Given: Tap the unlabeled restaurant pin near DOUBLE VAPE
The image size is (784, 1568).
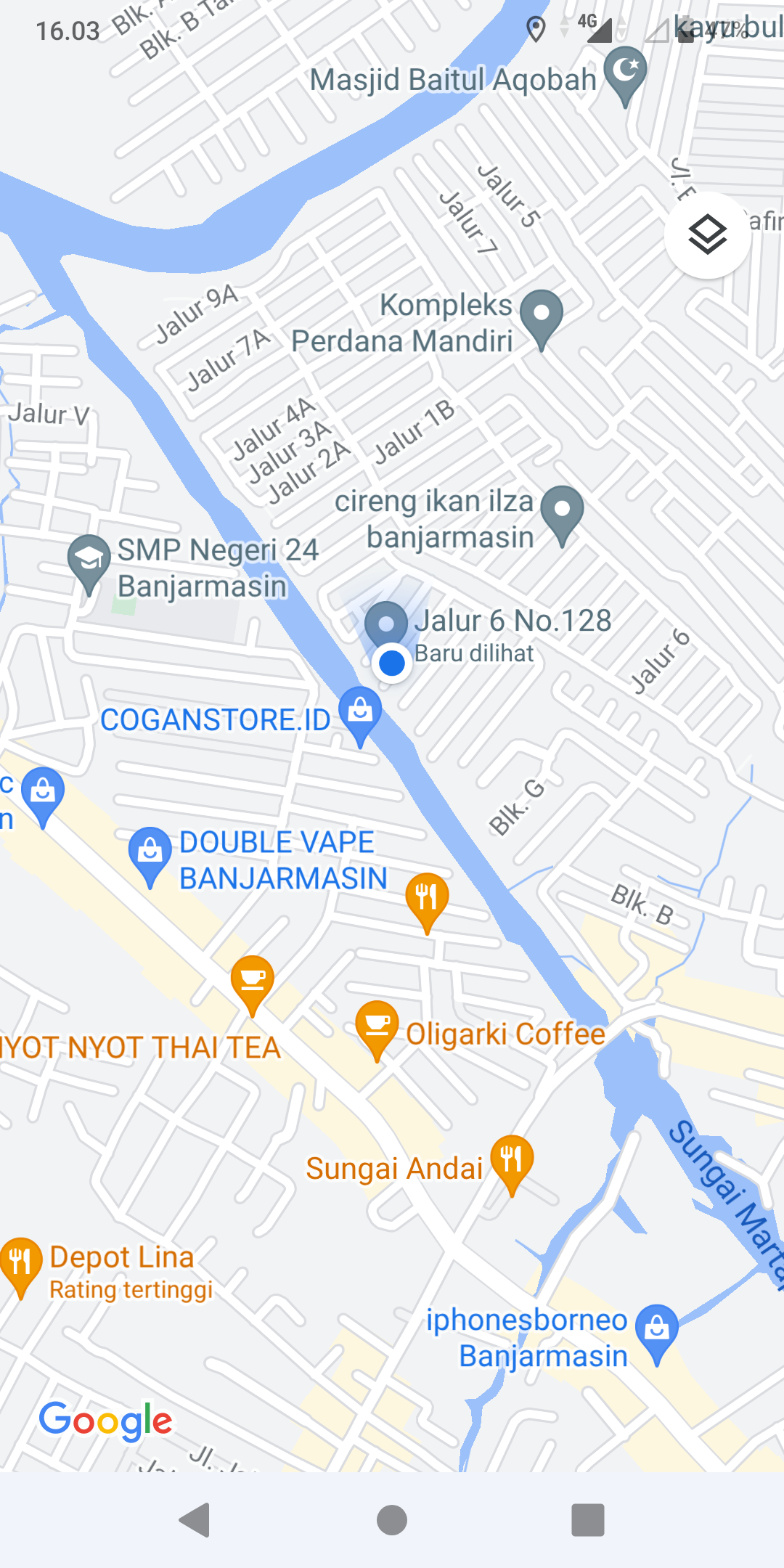Looking at the screenshot, I should click(x=427, y=898).
